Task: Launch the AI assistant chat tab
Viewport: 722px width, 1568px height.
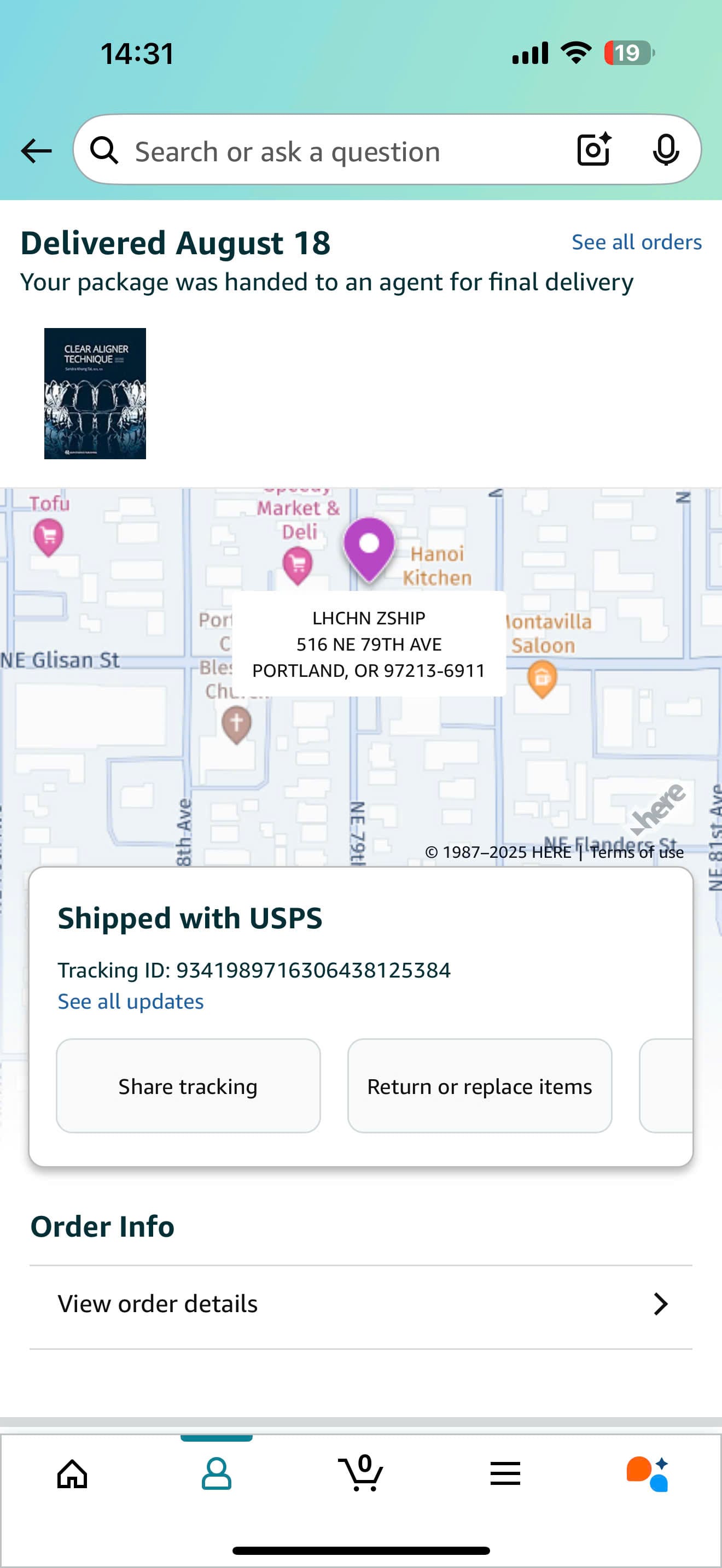Action: pyautogui.click(x=648, y=1475)
